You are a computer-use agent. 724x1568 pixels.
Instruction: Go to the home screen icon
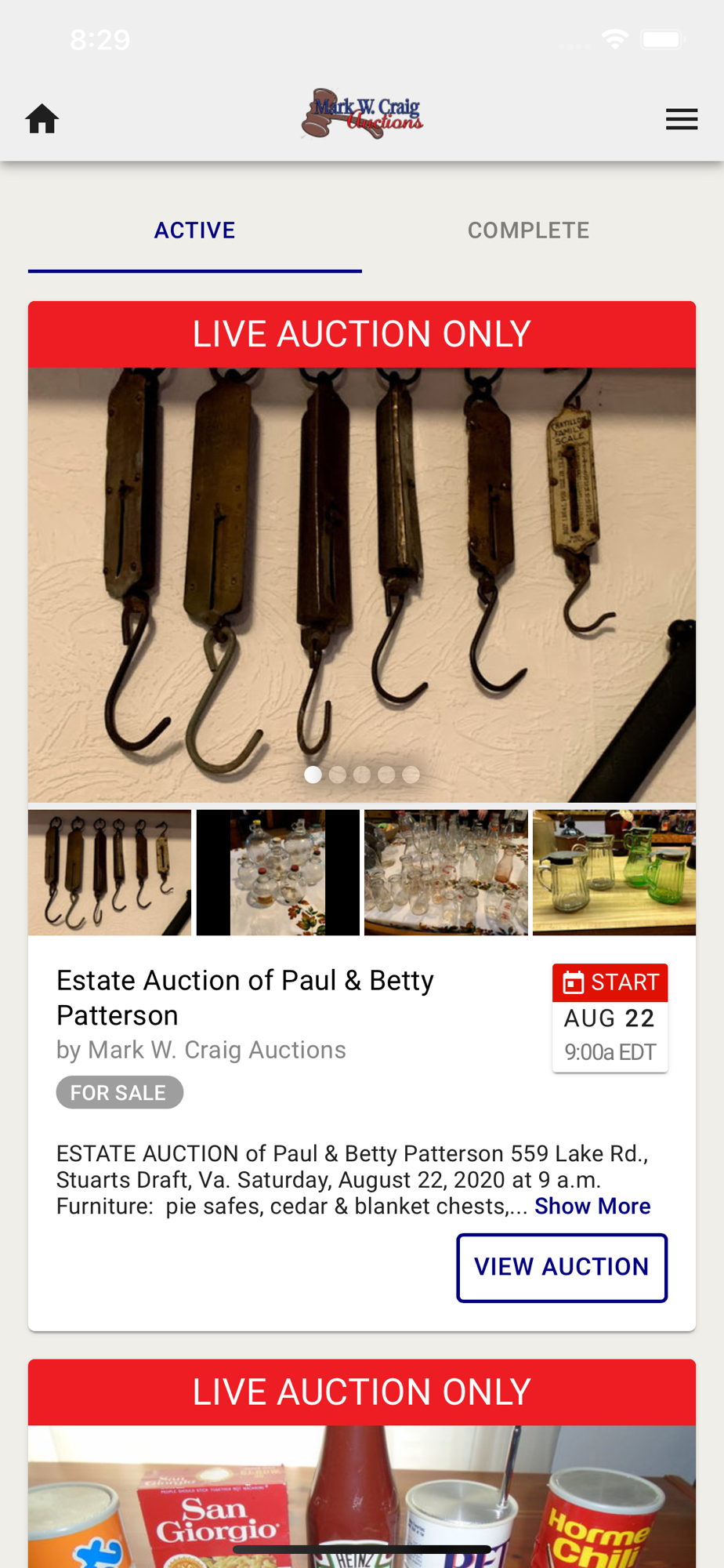pyautogui.click(x=42, y=119)
